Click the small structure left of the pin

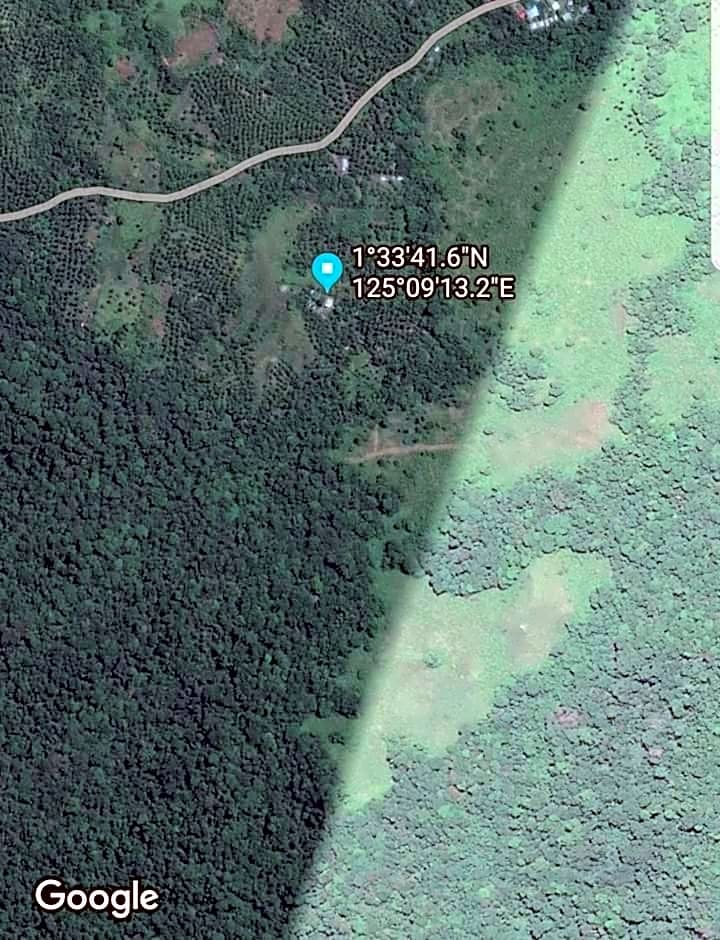click(282, 290)
